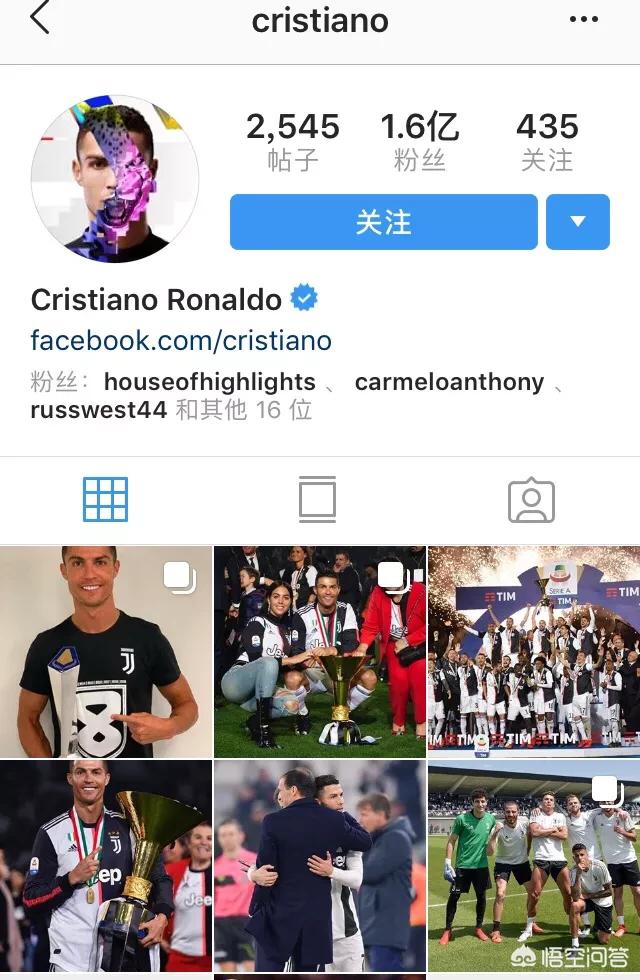The height and width of the screenshot is (980, 640).
Task: Open the three-dot overflow menu
Action: [584, 20]
